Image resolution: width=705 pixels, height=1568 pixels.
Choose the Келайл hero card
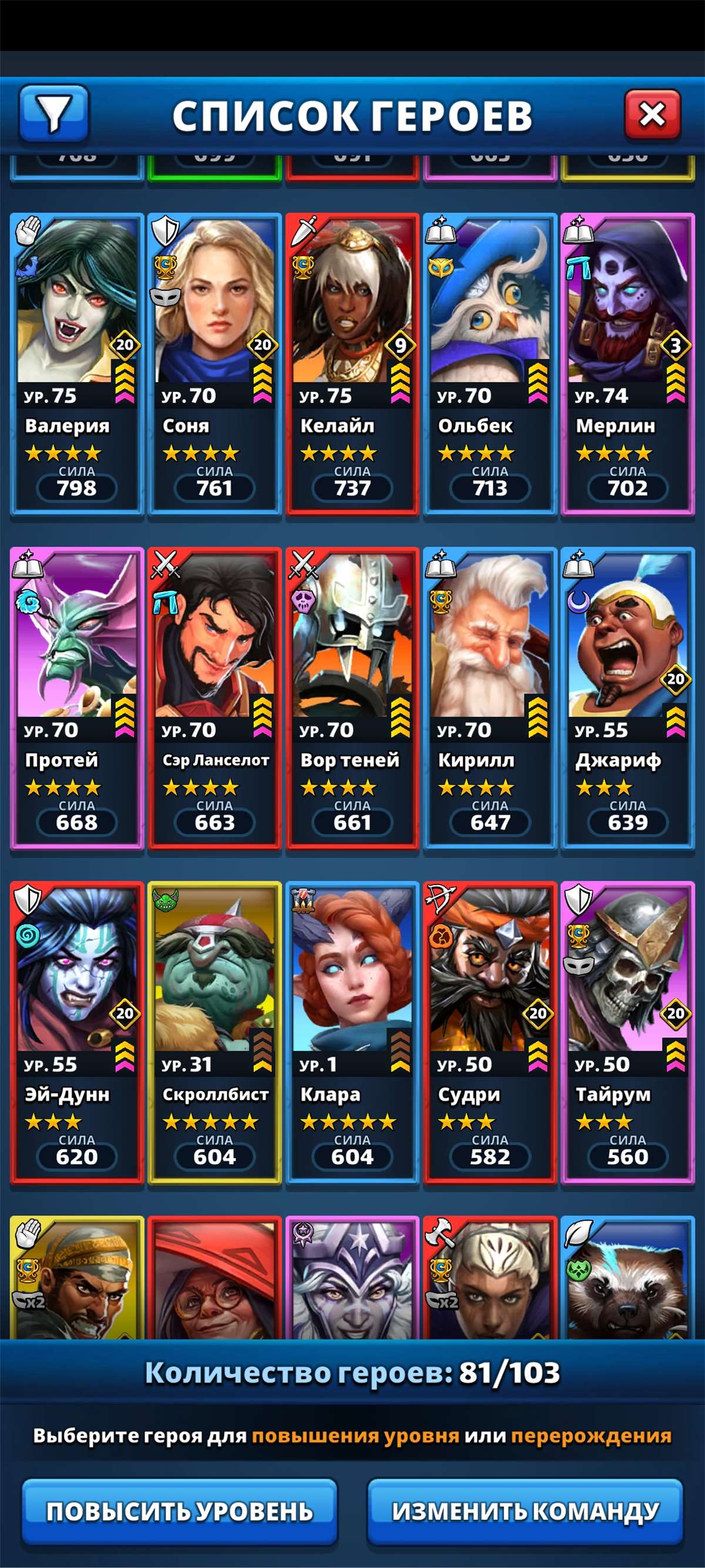coord(352,363)
